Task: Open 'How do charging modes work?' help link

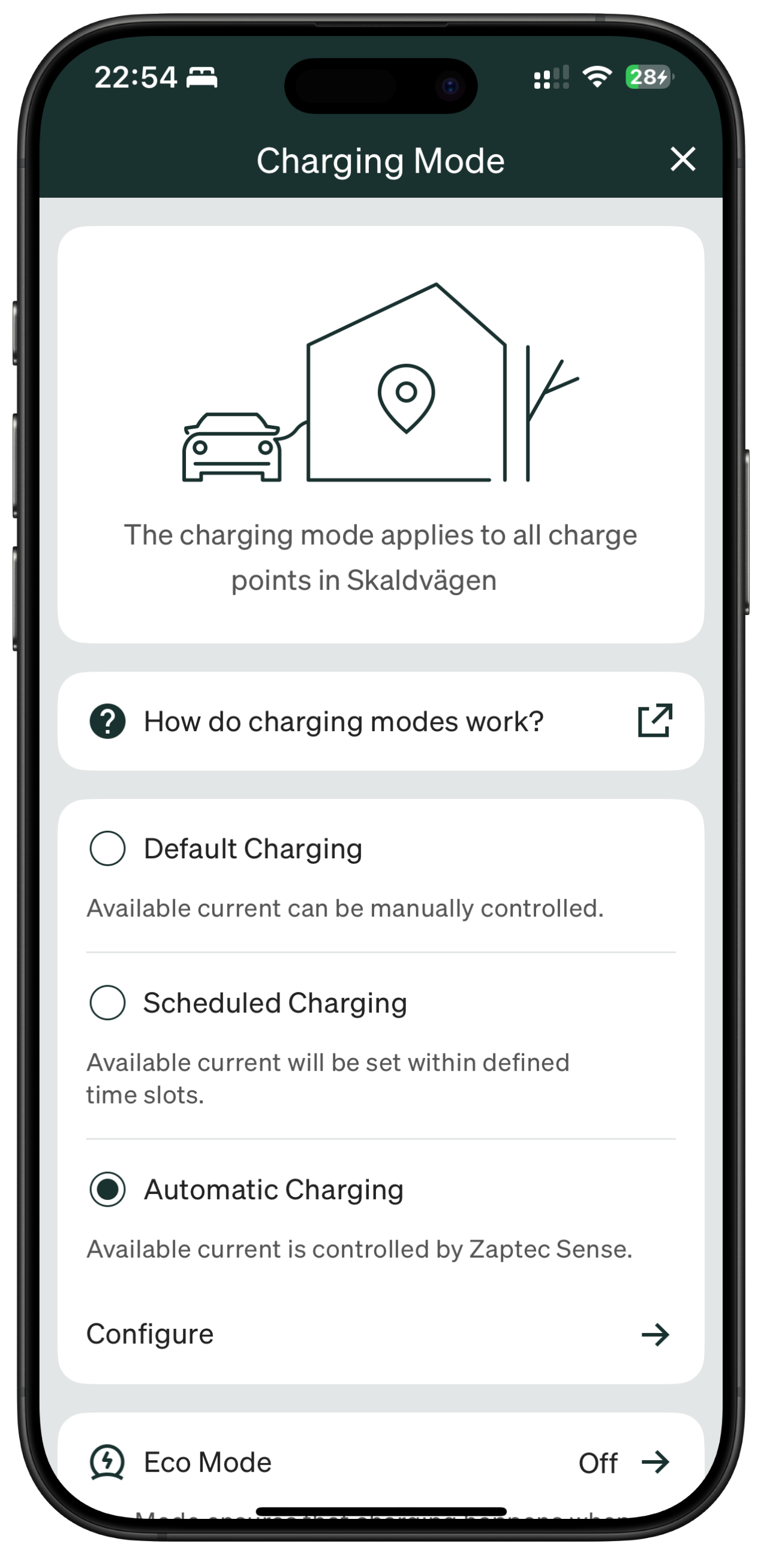Action: coord(381,721)
